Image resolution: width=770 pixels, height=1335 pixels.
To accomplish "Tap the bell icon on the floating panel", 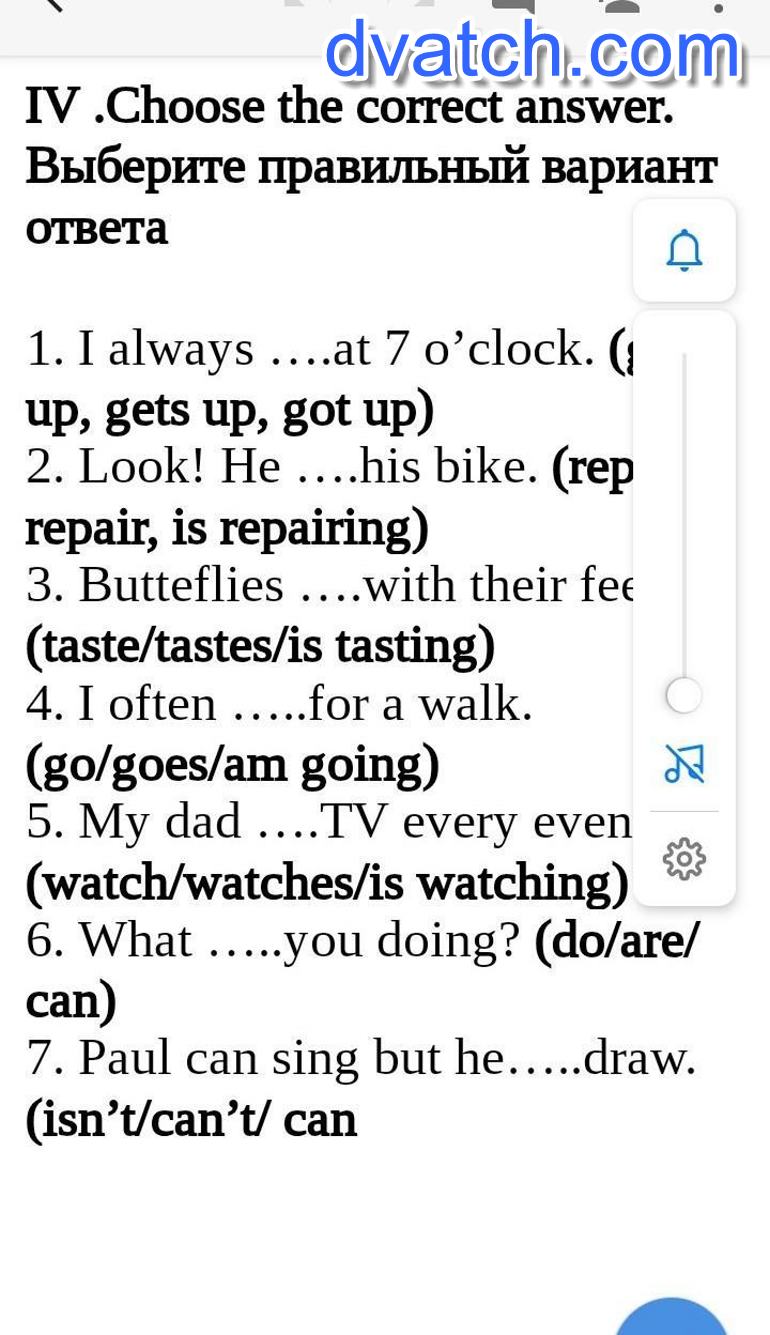I will click(684, 250).
